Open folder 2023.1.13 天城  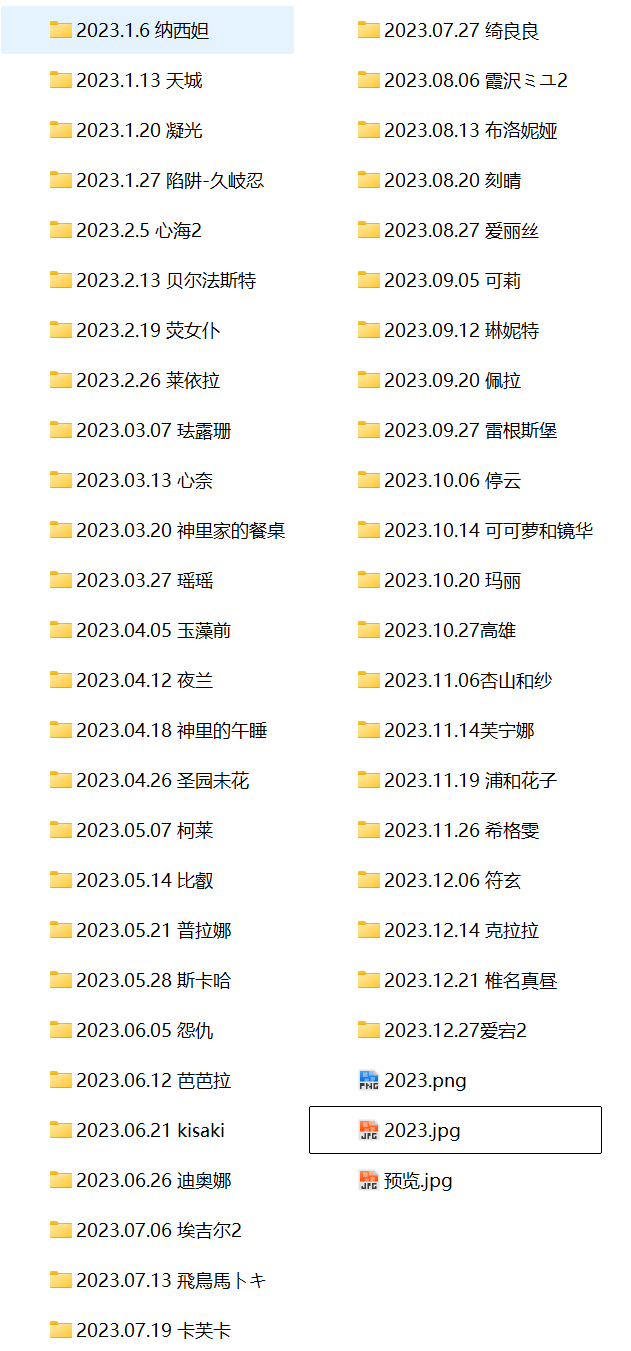pyautogui.click(x=139, y=81)
